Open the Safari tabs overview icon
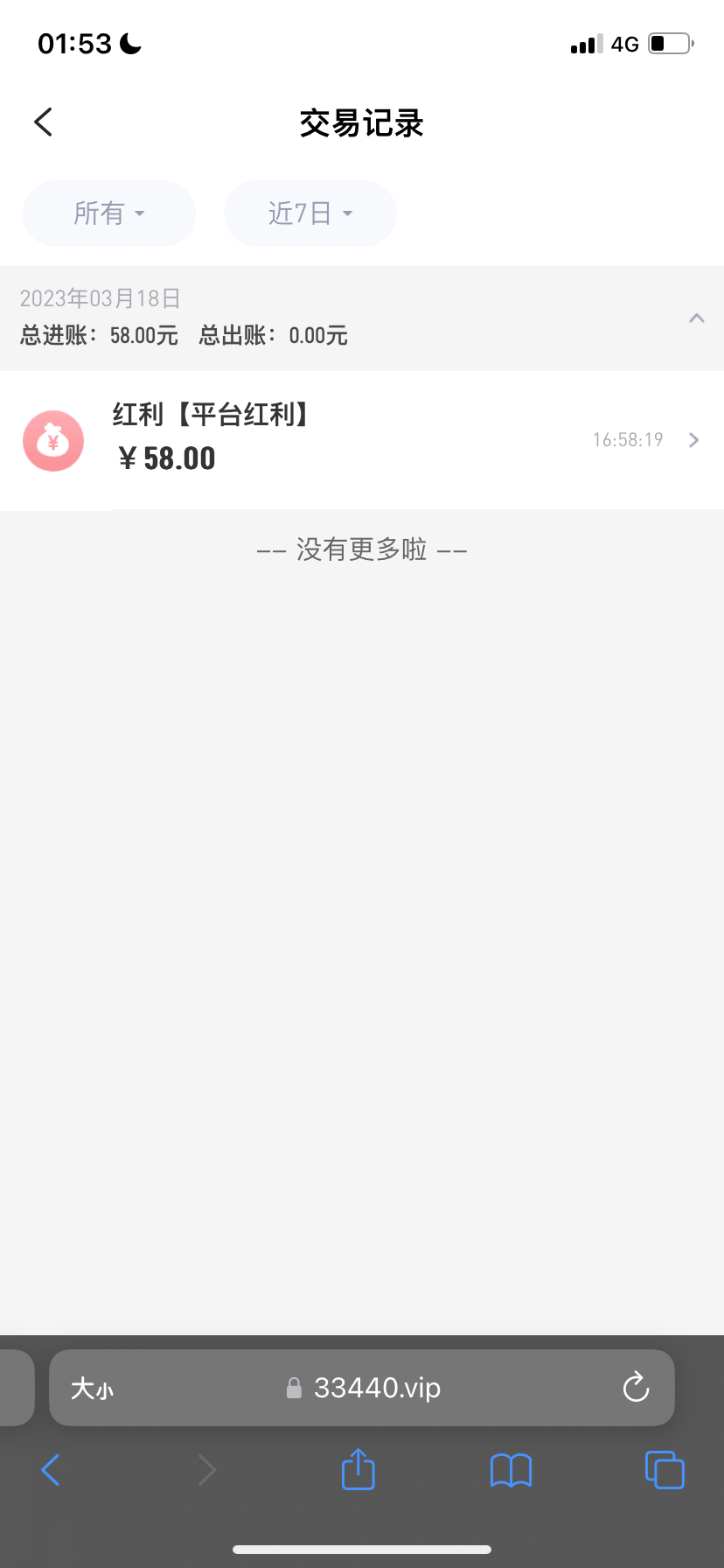 [664, 1470]
